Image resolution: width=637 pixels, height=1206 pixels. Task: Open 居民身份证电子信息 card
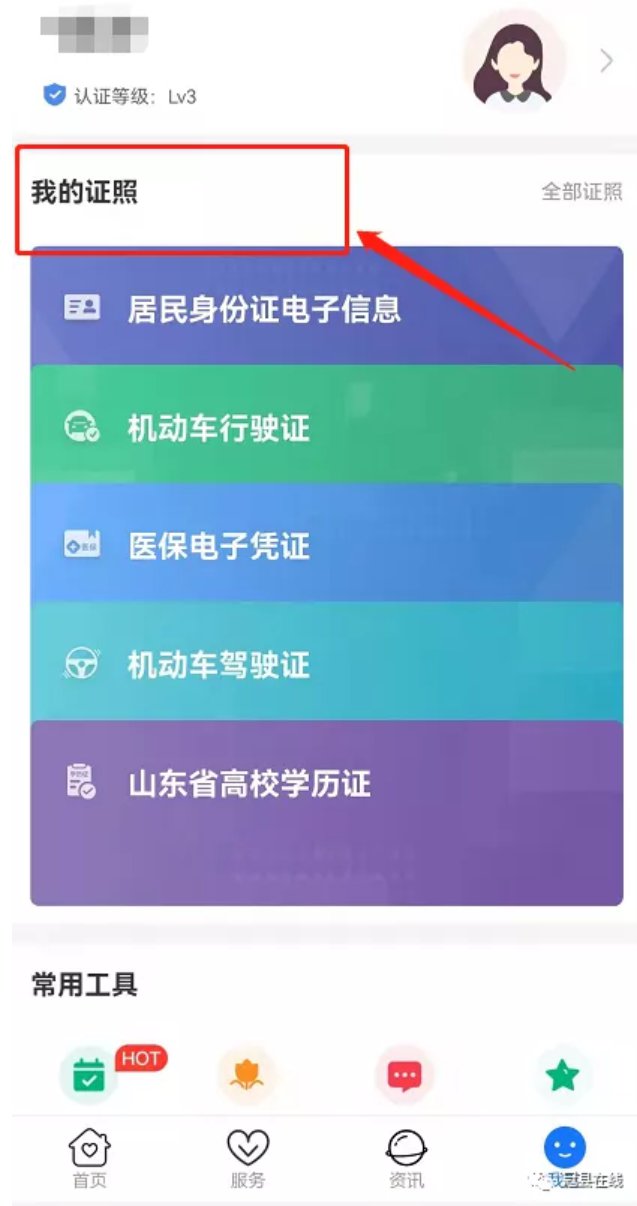coord(326,308)
